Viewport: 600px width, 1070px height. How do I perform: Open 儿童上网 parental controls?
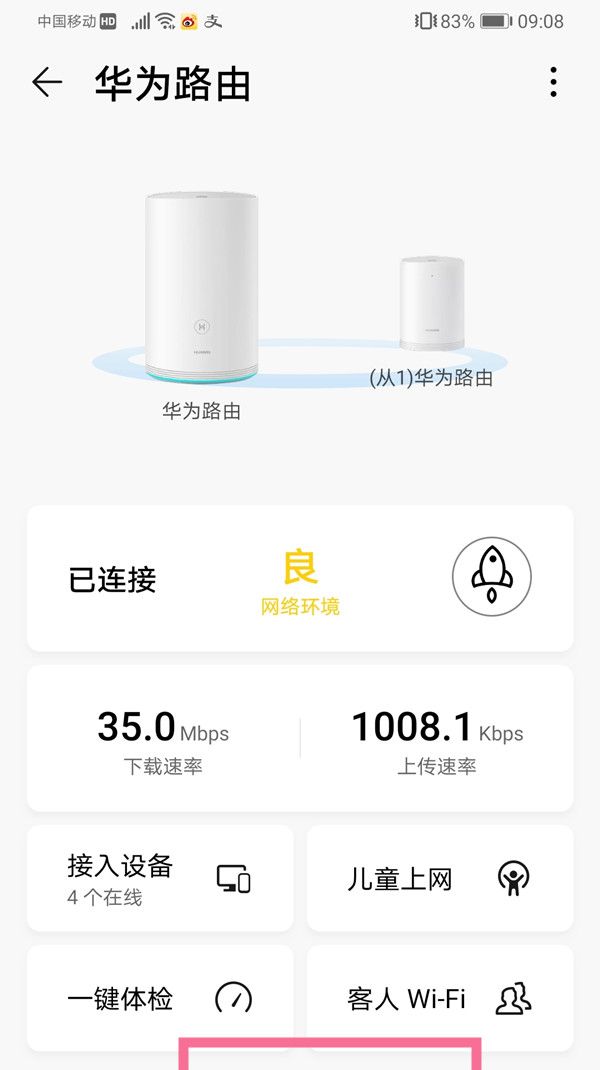click(440, 878)
